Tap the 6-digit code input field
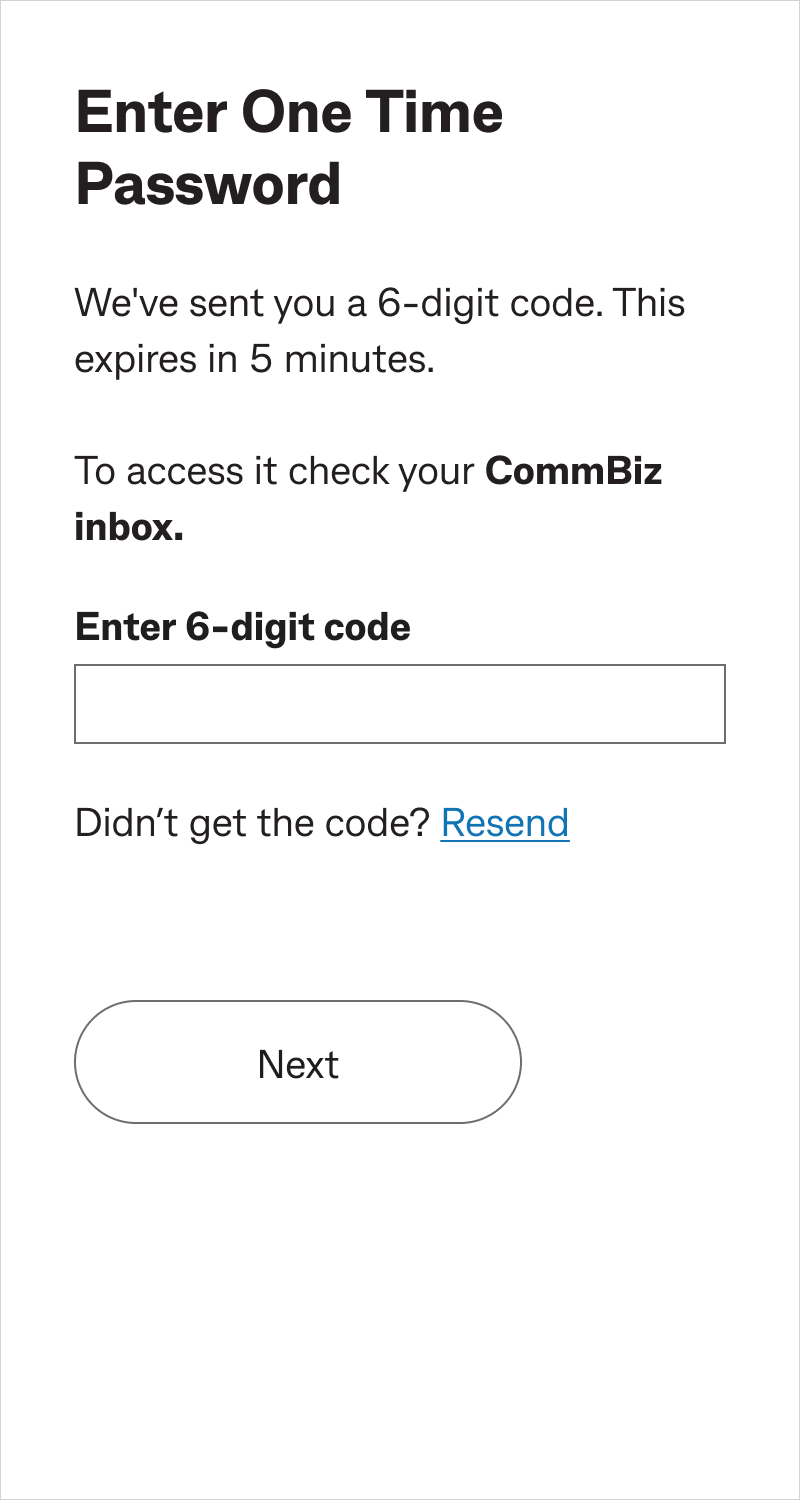This screenshot has width=800, height=1500. click(x=400, y=704)
